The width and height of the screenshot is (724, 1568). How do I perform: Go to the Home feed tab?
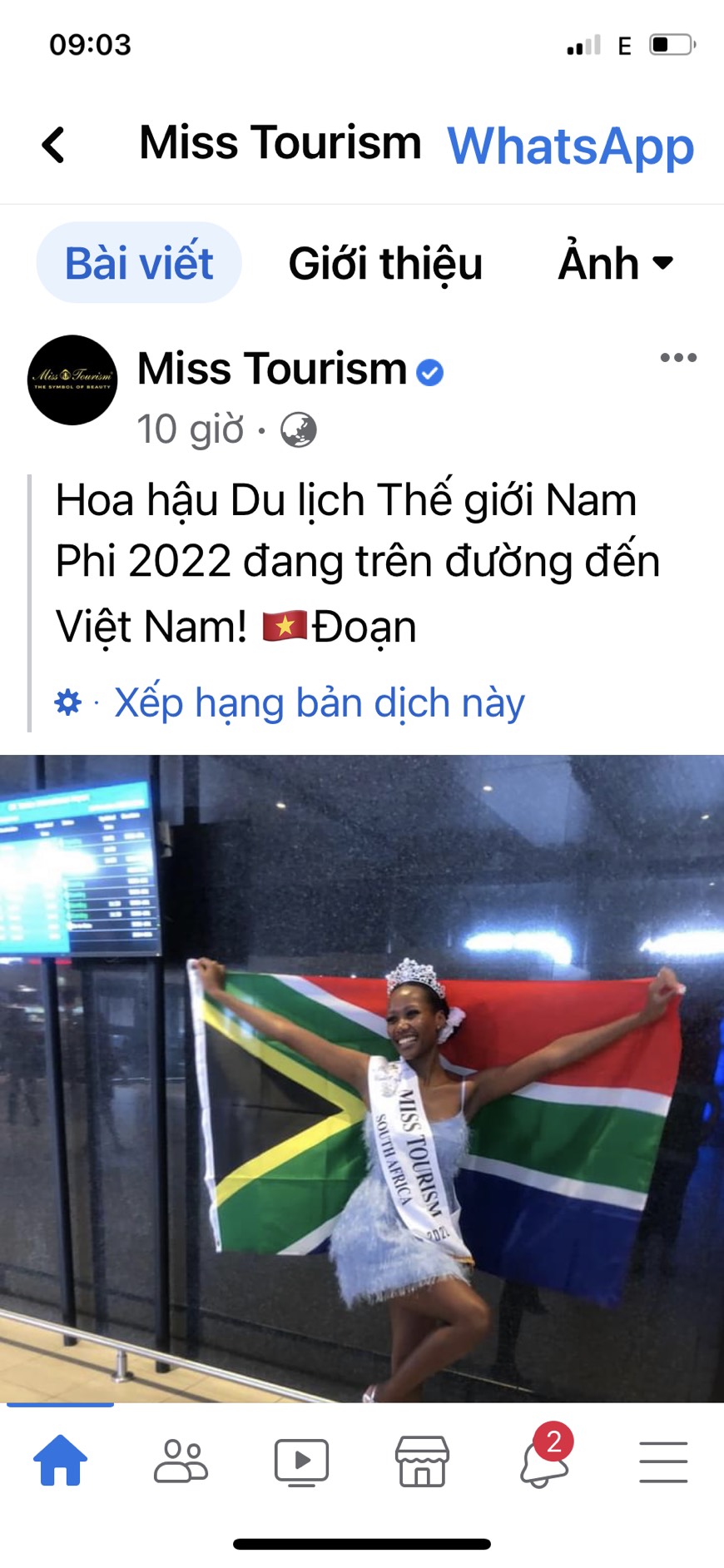point(60,1461)
